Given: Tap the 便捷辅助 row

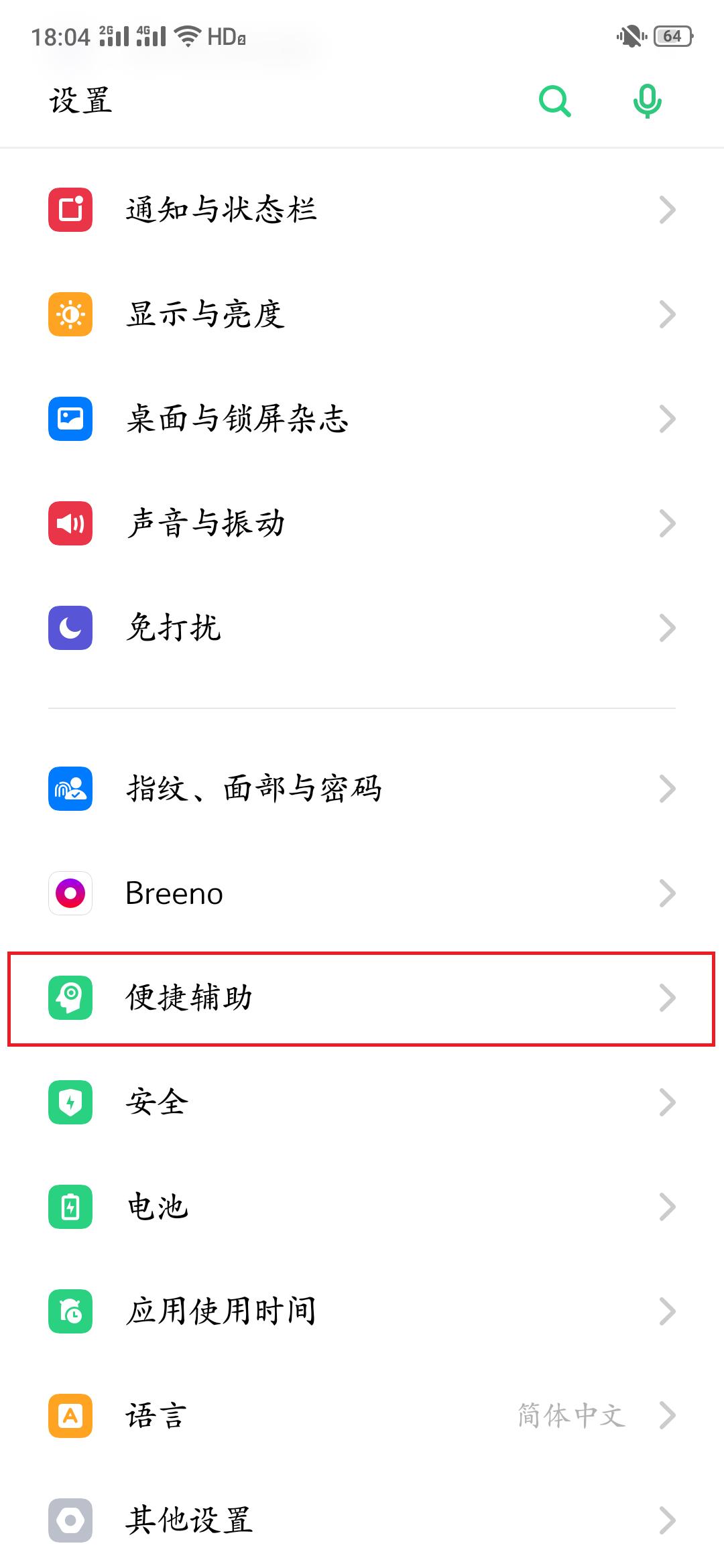Looking at the screenshot, I should pos(362,998).
